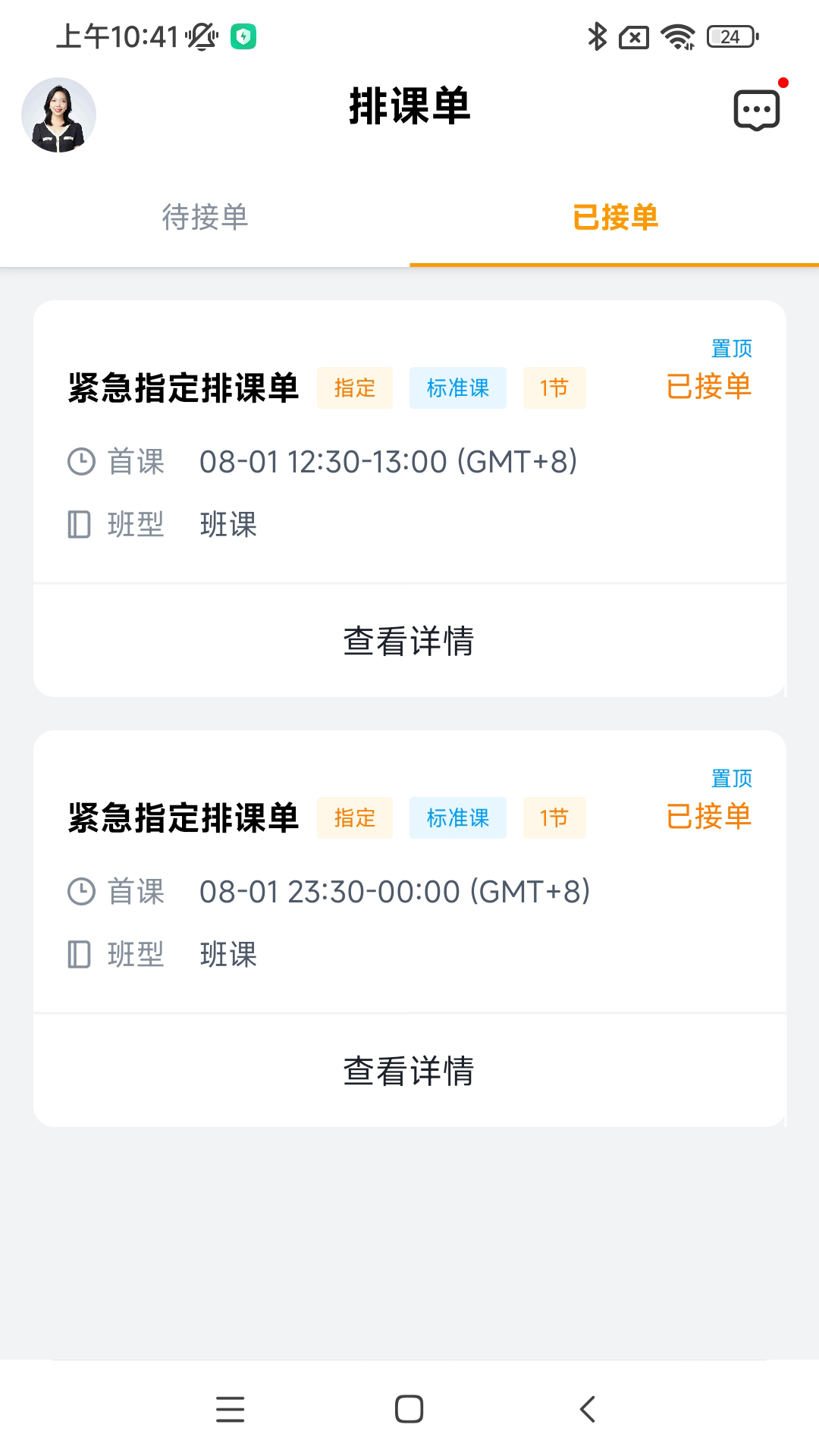
Task: Pin the second order using 置顶
Action: (x=730, y=777)
